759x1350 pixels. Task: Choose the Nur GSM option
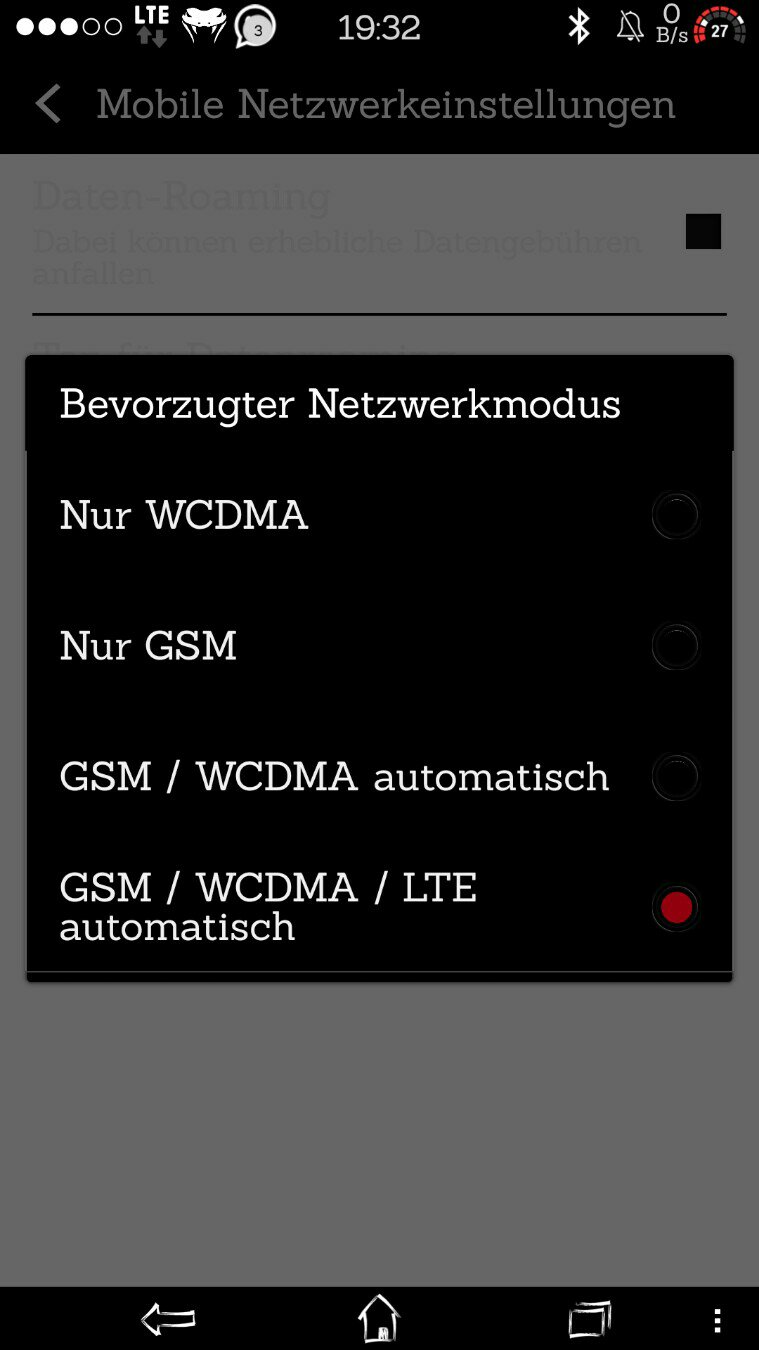click(x=379, y=646)
